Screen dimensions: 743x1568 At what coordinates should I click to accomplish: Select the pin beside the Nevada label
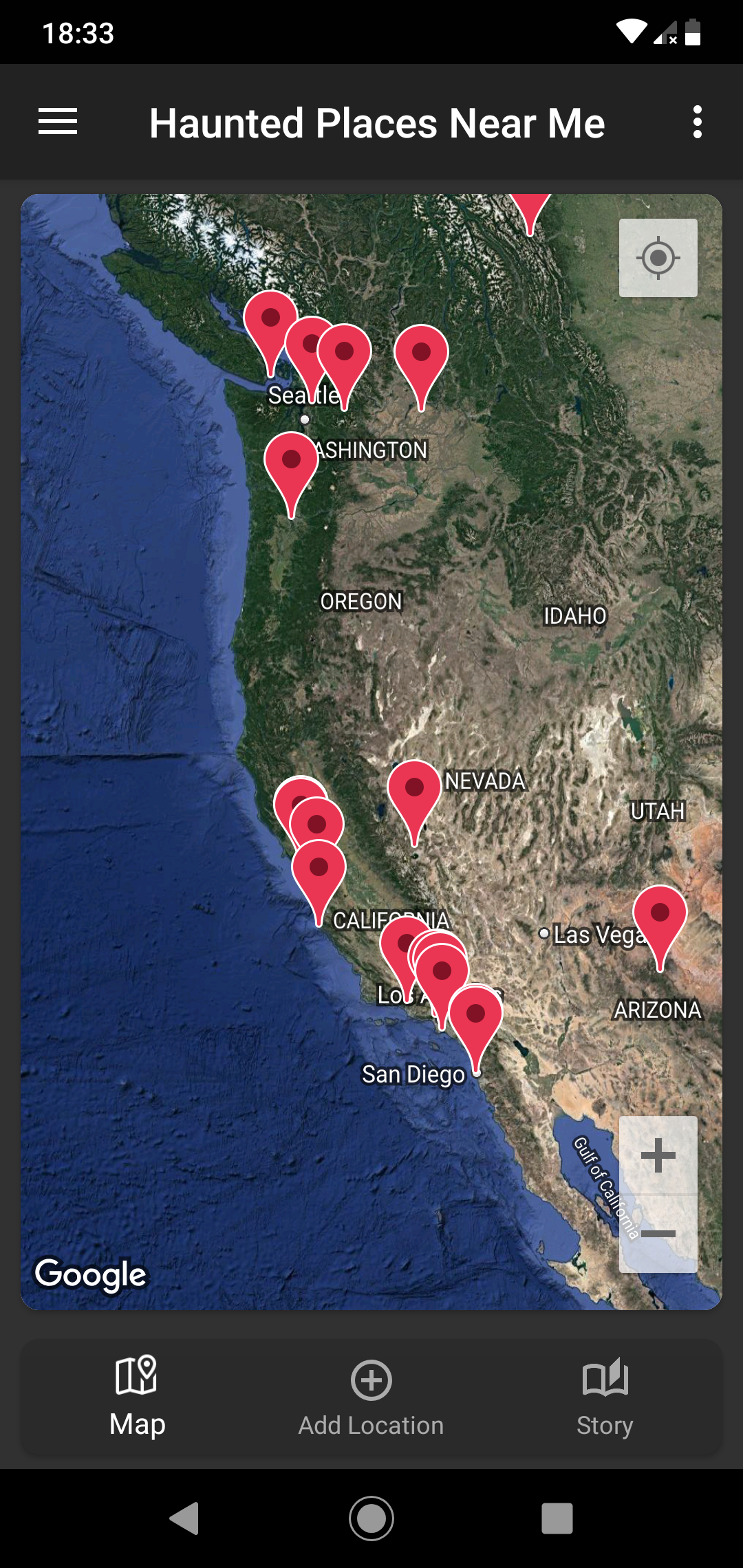pyautogui.click(x=414, y=792)
